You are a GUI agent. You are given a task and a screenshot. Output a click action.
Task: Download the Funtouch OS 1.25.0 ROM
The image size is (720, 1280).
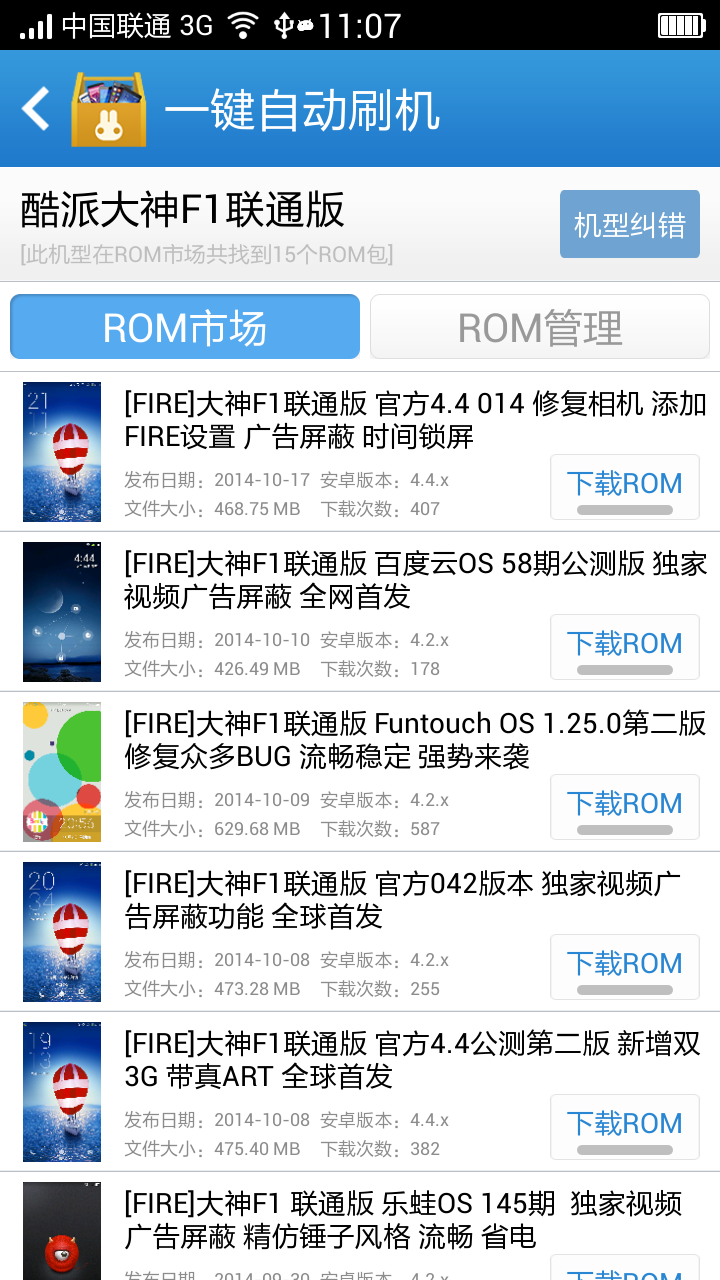tap(624, 806)
